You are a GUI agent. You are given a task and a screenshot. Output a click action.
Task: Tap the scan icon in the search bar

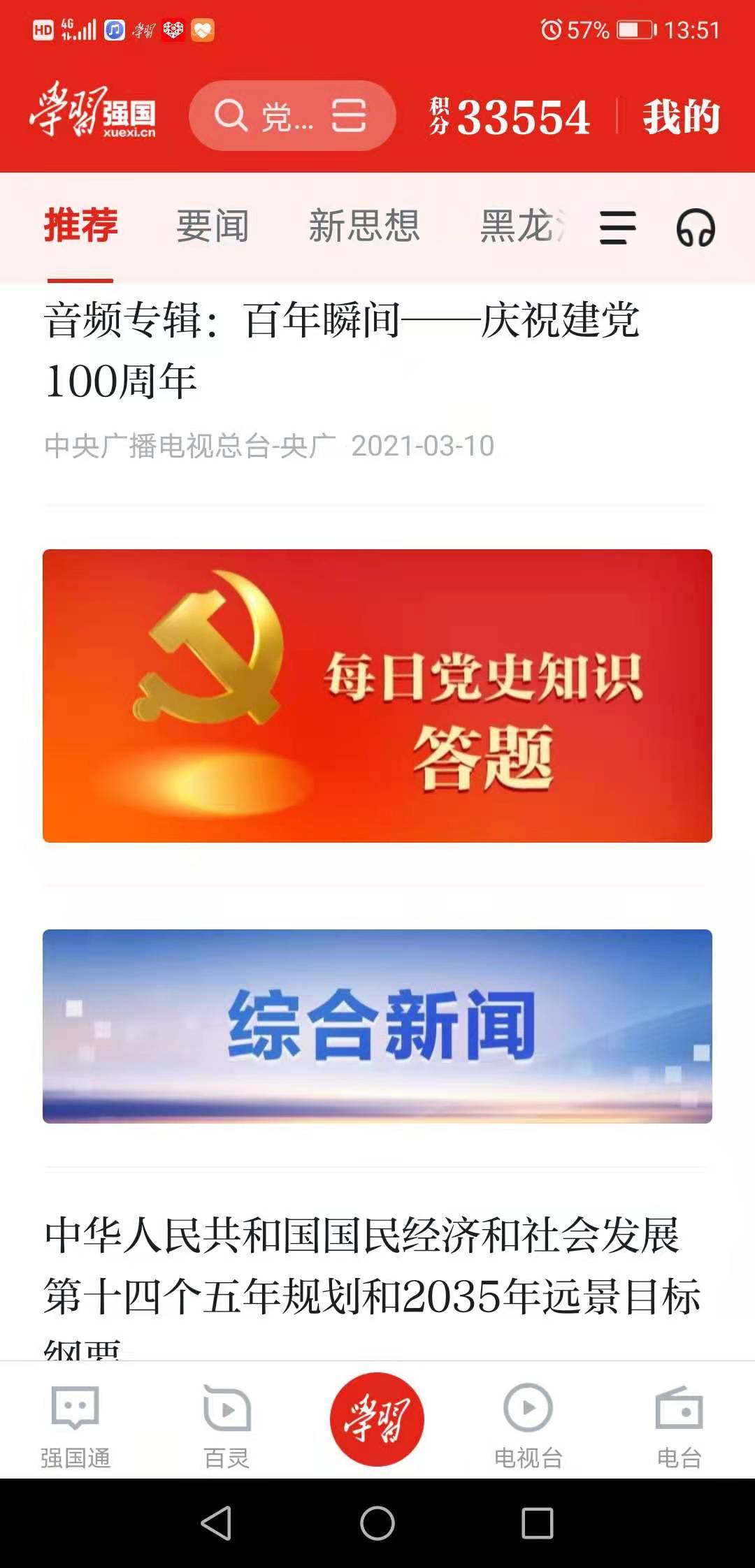[348, 116]
